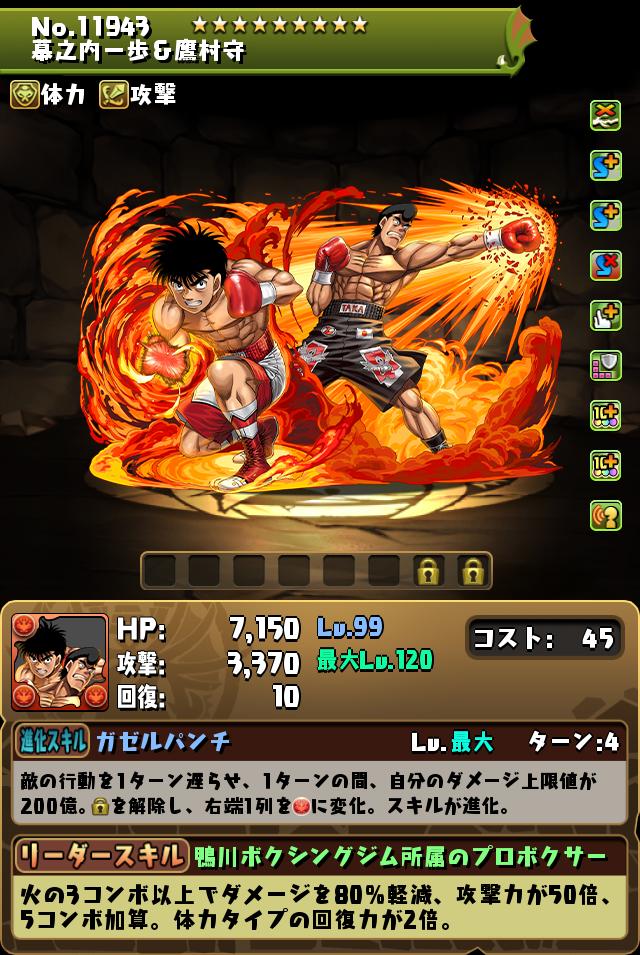Open the latent awakening slot bar
The height and width of the screenshot is (955, 640).
pyautogui.click(x=316, y=571)
